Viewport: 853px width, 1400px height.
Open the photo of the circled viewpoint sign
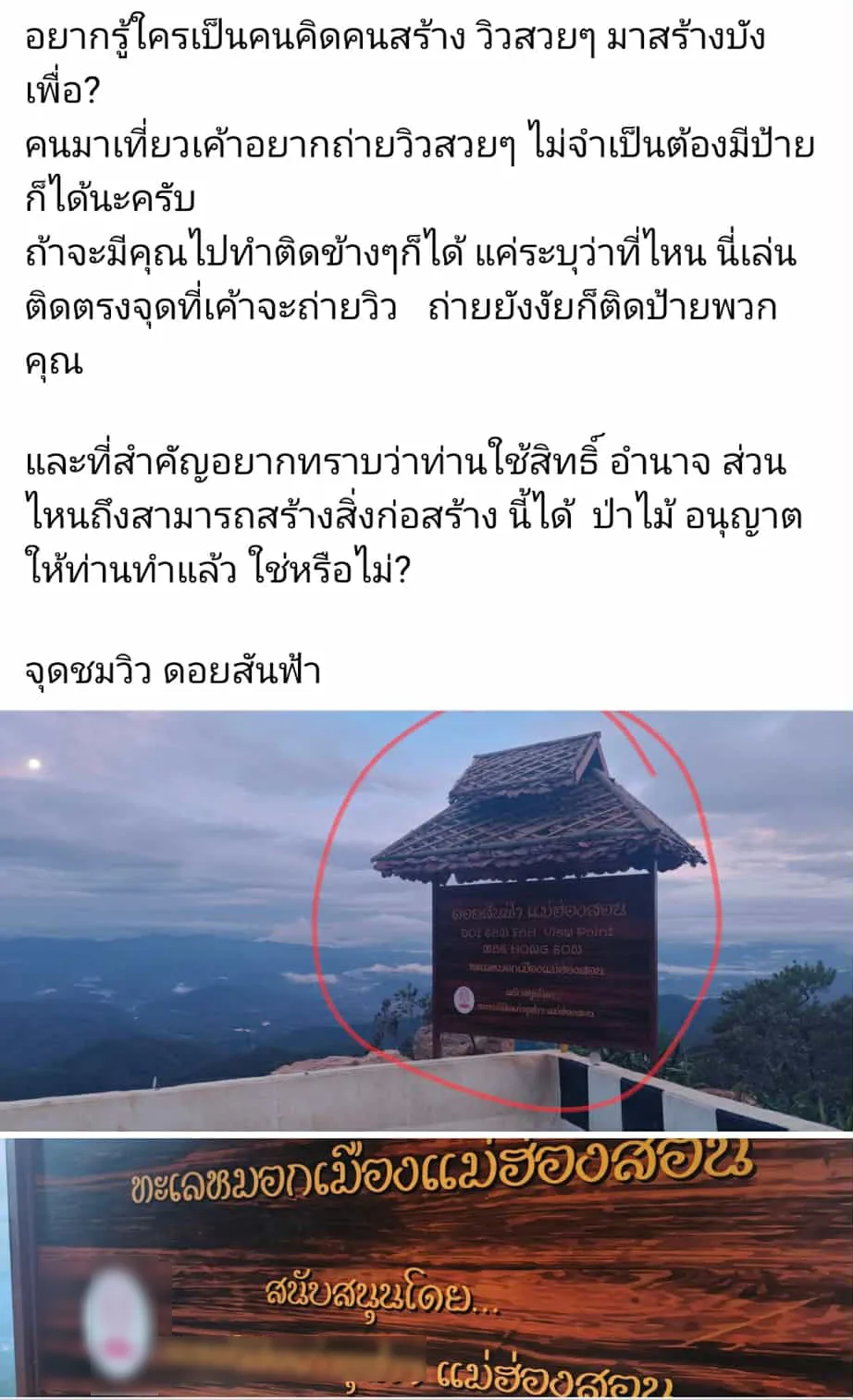pos(426,920)
